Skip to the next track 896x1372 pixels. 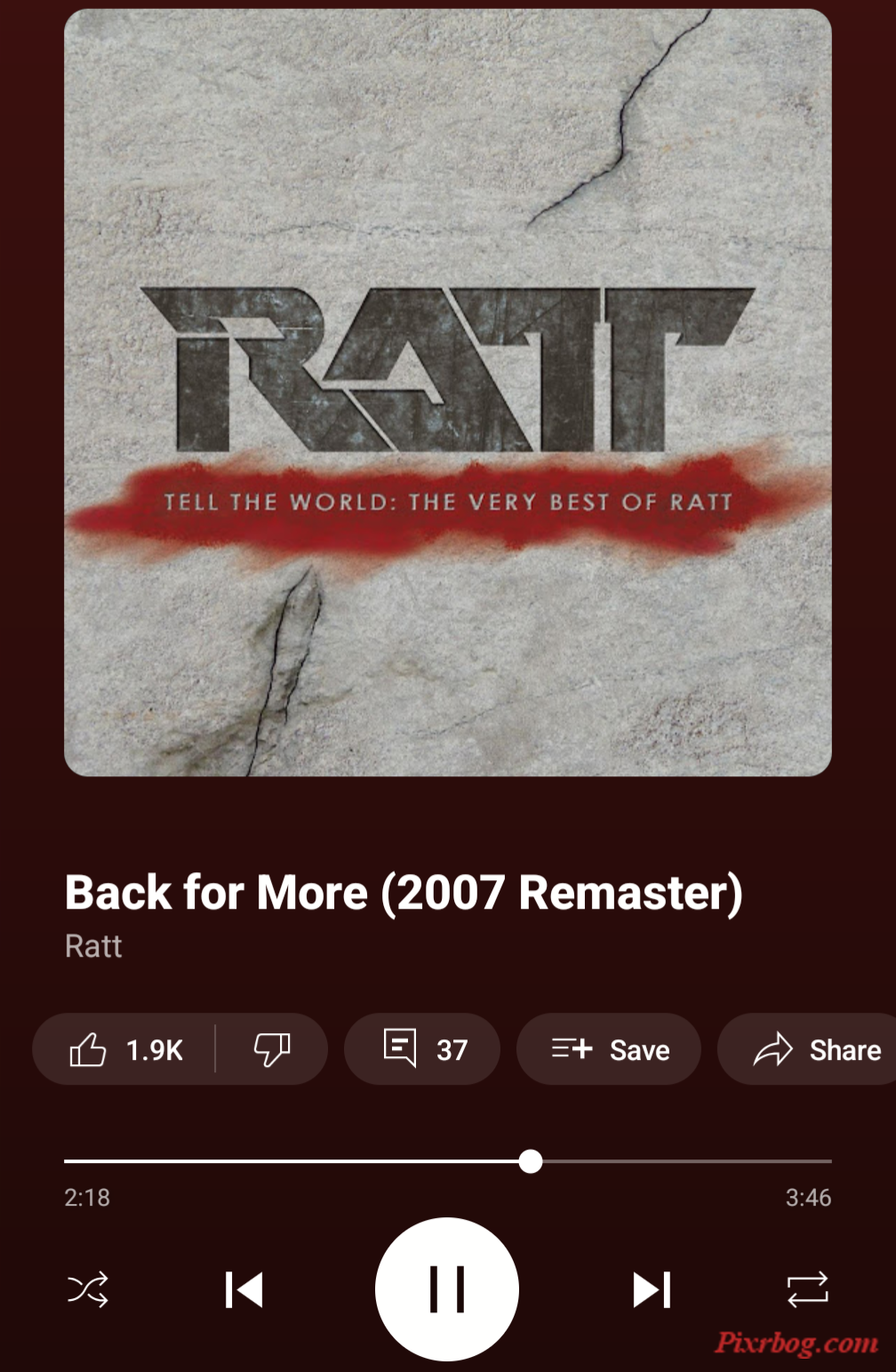click(x=652, y=1289)
